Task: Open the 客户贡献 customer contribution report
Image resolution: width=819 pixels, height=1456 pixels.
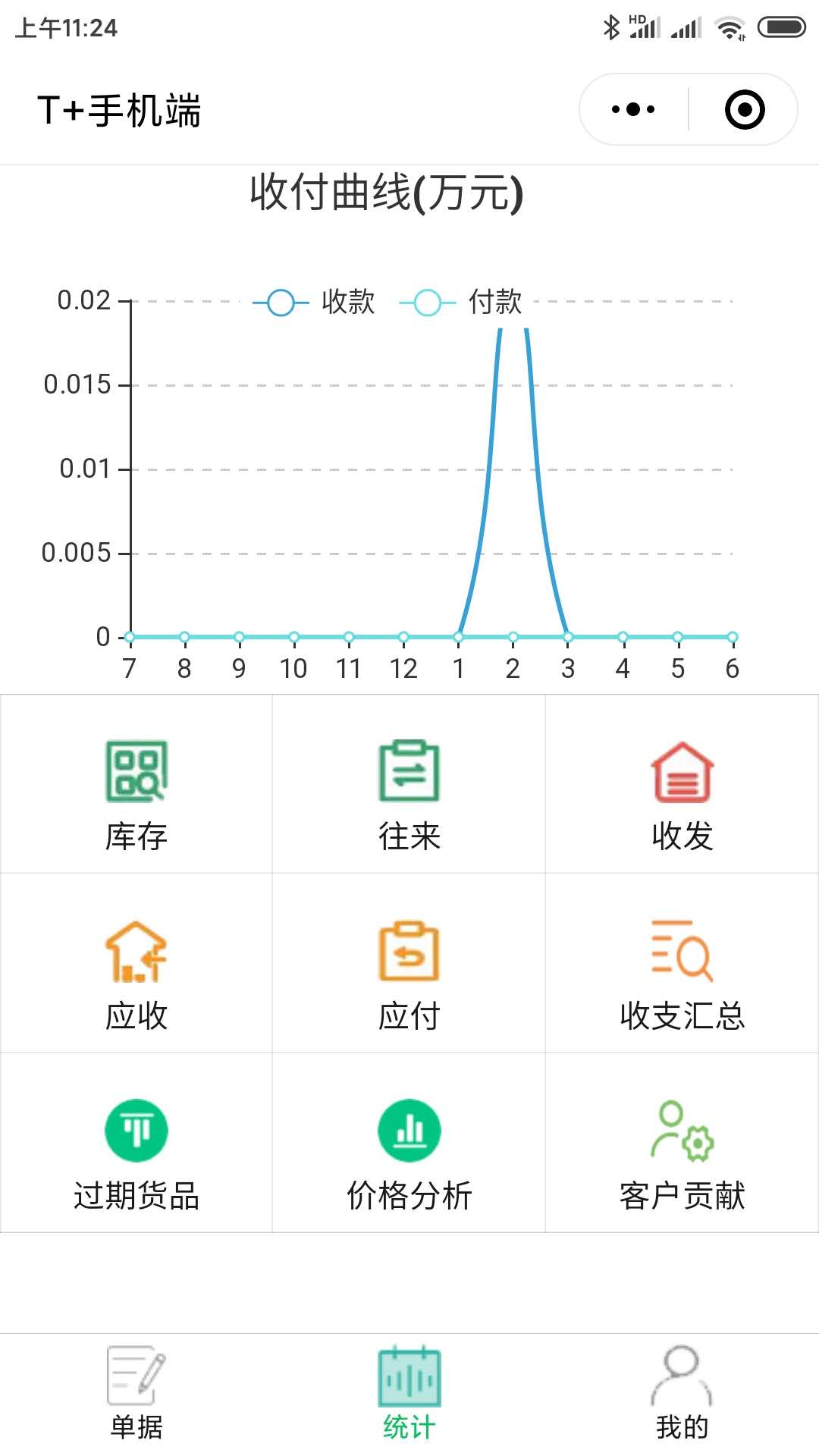Action: 682,1152
